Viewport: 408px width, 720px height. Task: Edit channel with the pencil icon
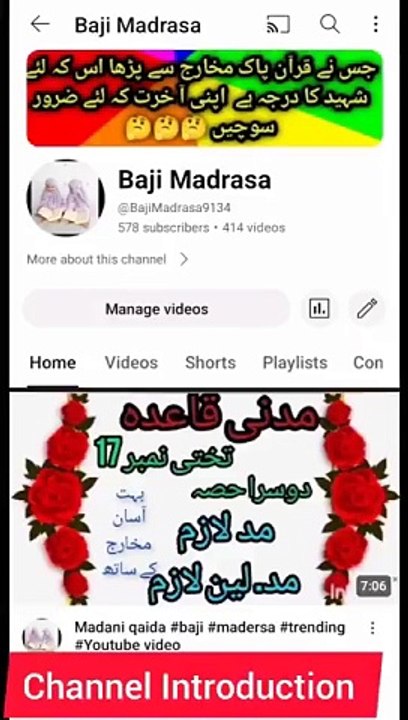(x=367, y=309)
